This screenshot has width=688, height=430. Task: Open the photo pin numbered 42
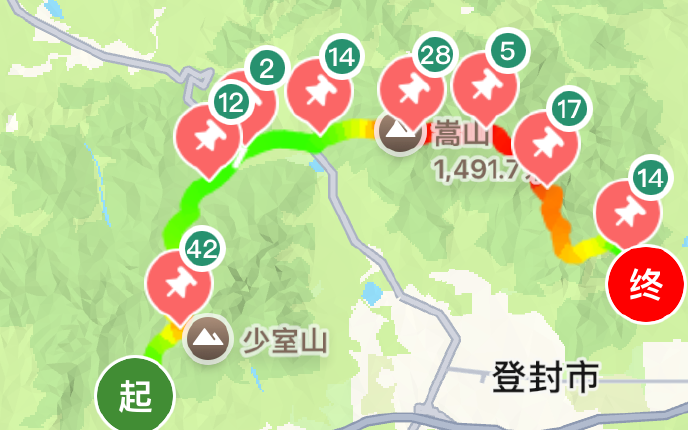click(177, 282)
